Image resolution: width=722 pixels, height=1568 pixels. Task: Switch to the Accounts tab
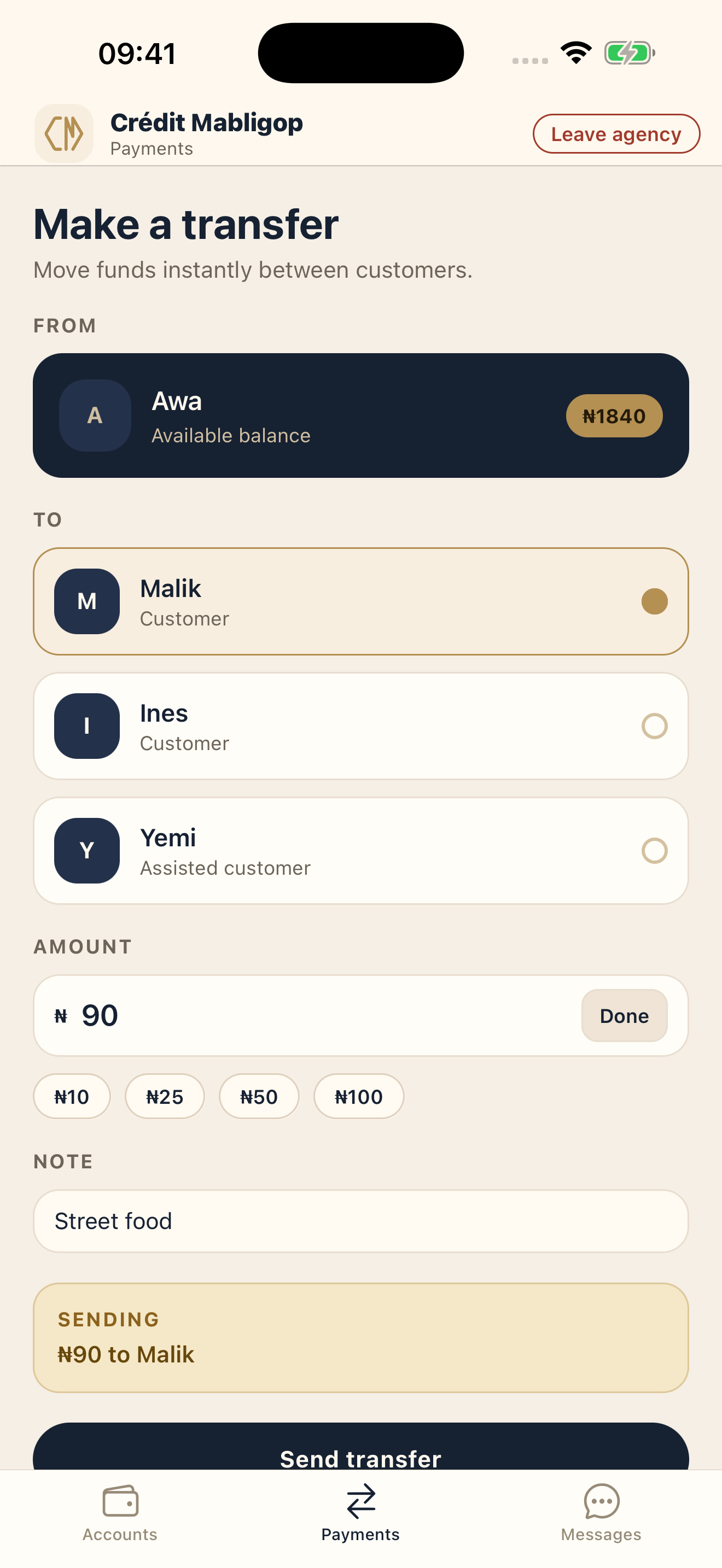point(120,1513)
